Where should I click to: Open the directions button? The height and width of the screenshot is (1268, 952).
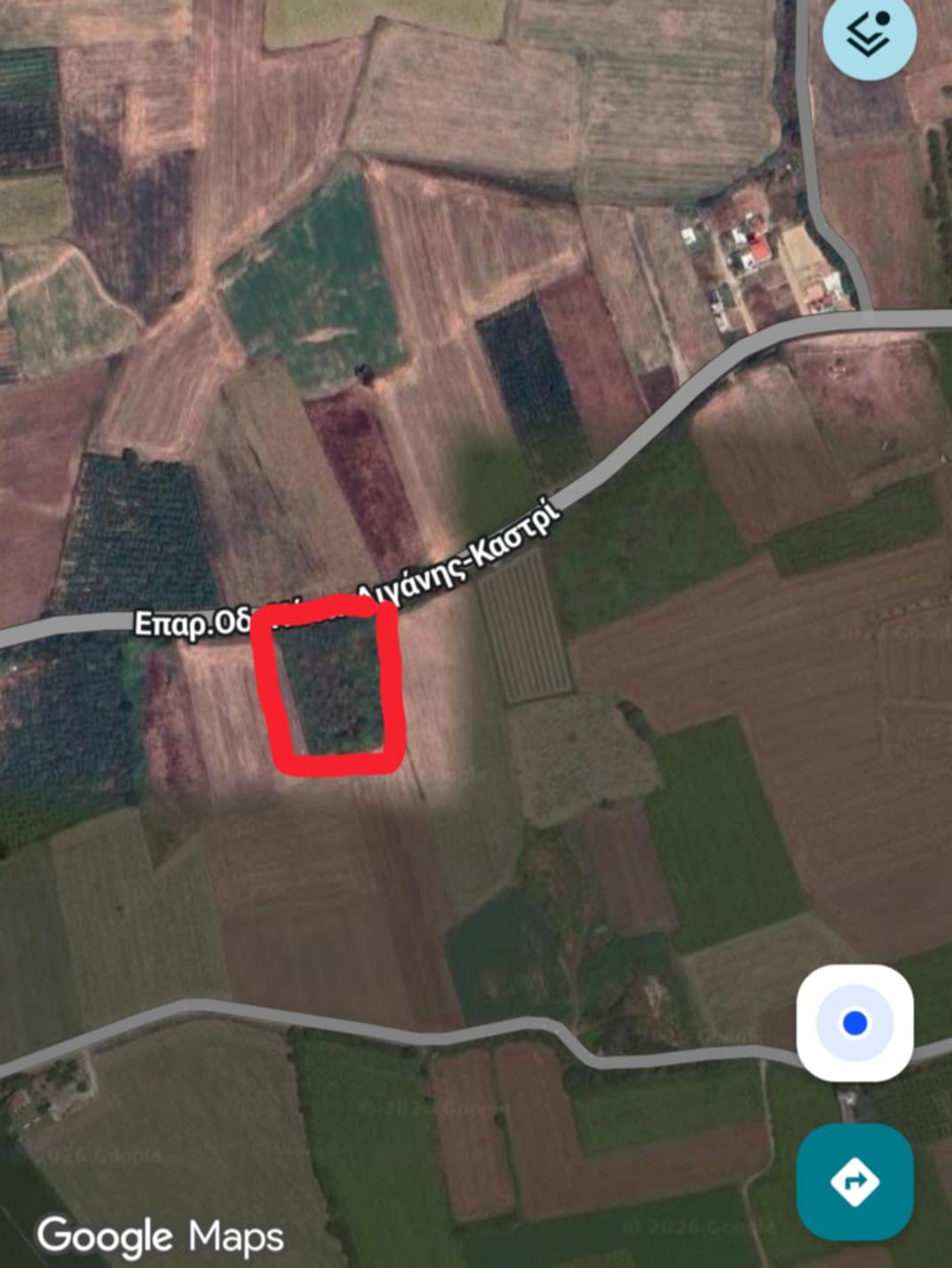[854, 1181]
